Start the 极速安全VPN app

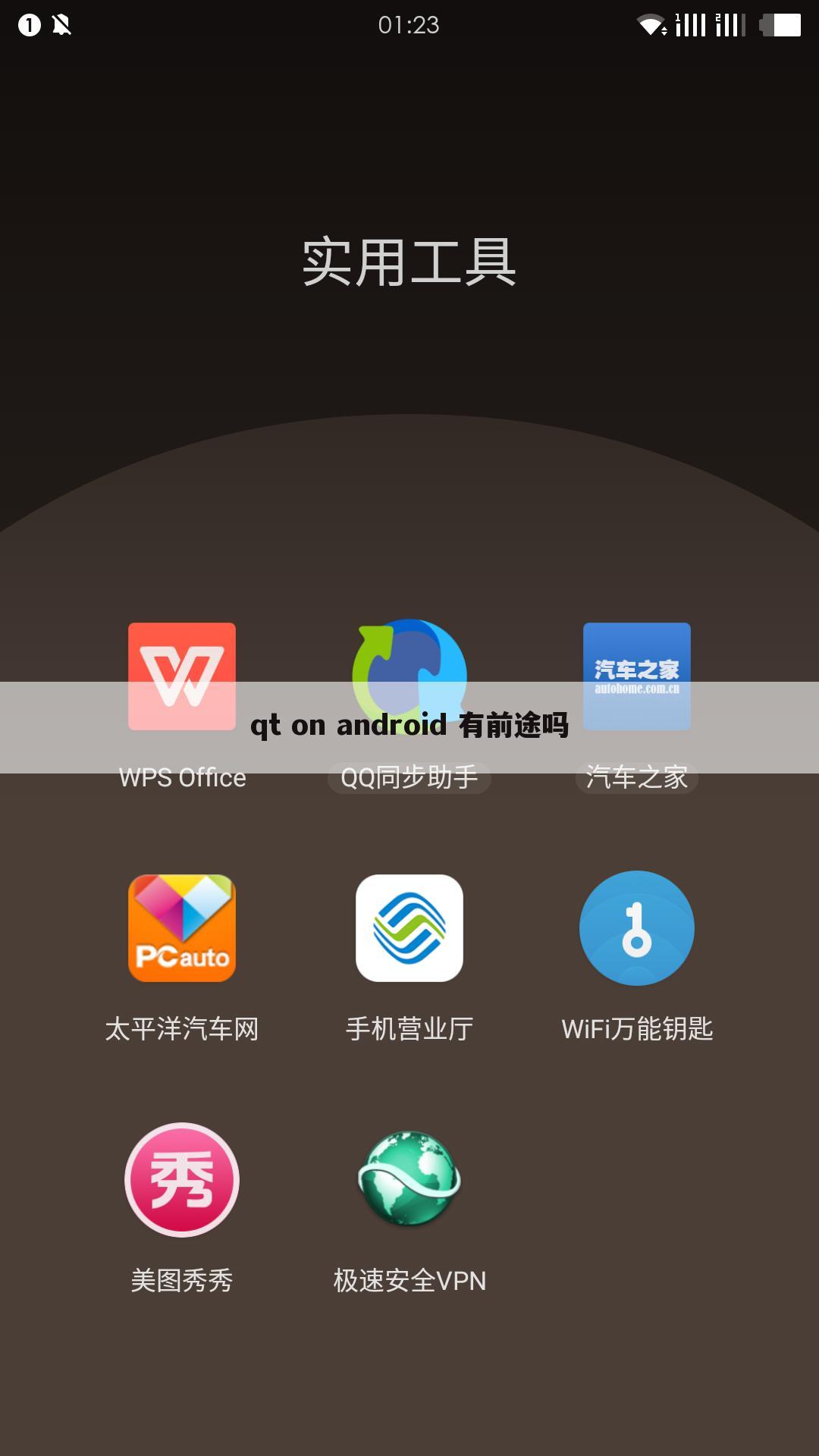[409, 1181]
